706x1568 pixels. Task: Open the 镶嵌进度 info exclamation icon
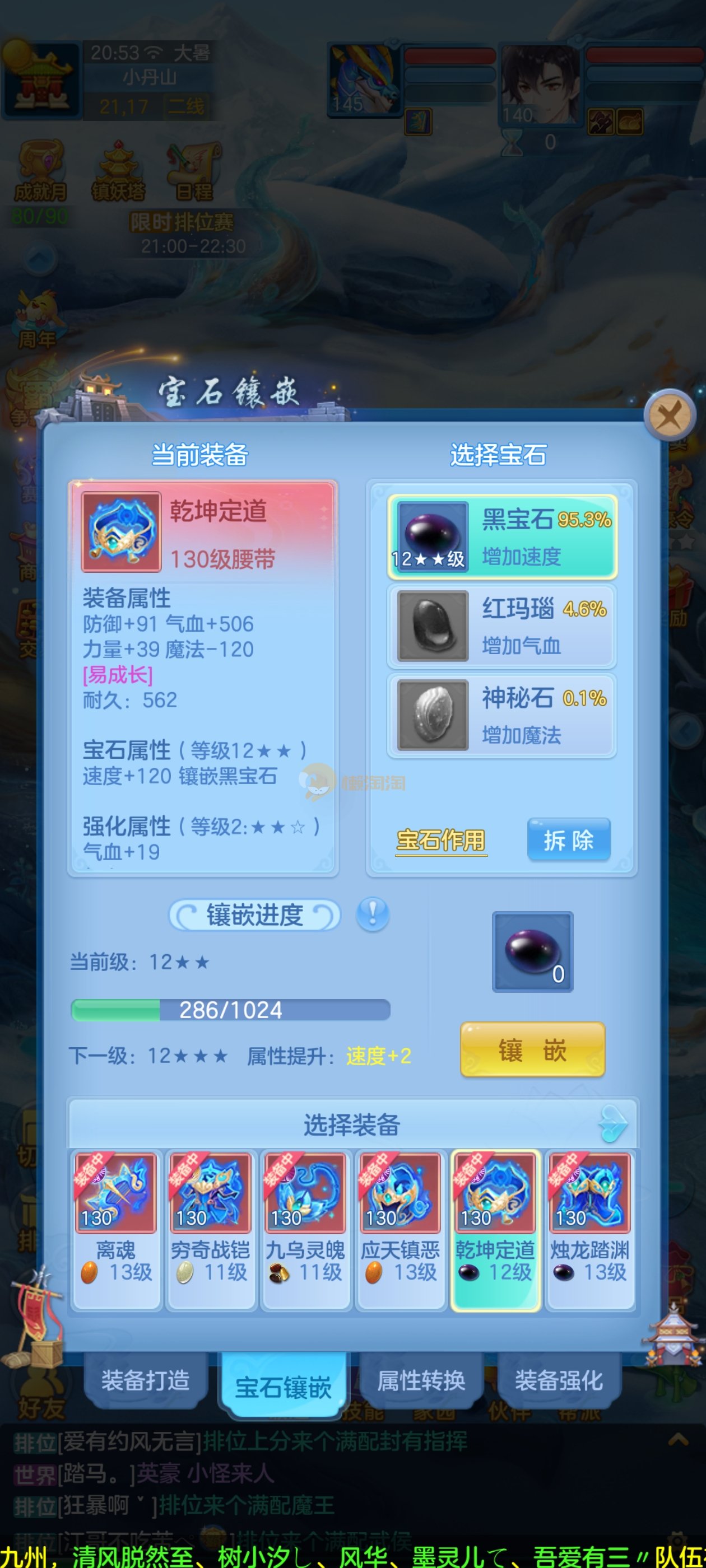pyautogui.click(x=372, y=914)
